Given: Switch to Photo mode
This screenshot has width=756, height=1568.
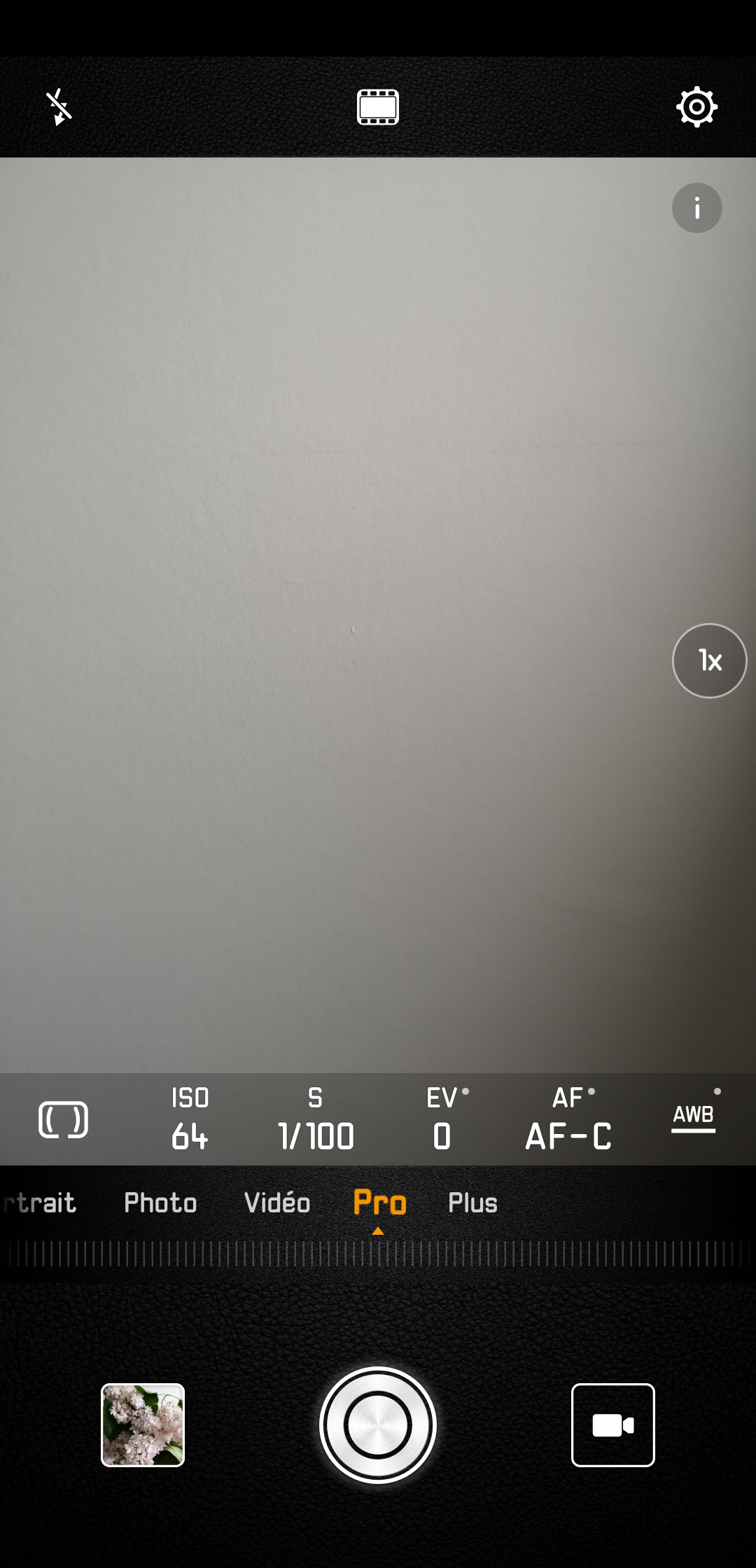Looking at the screenshot, I should (160, 1203).
